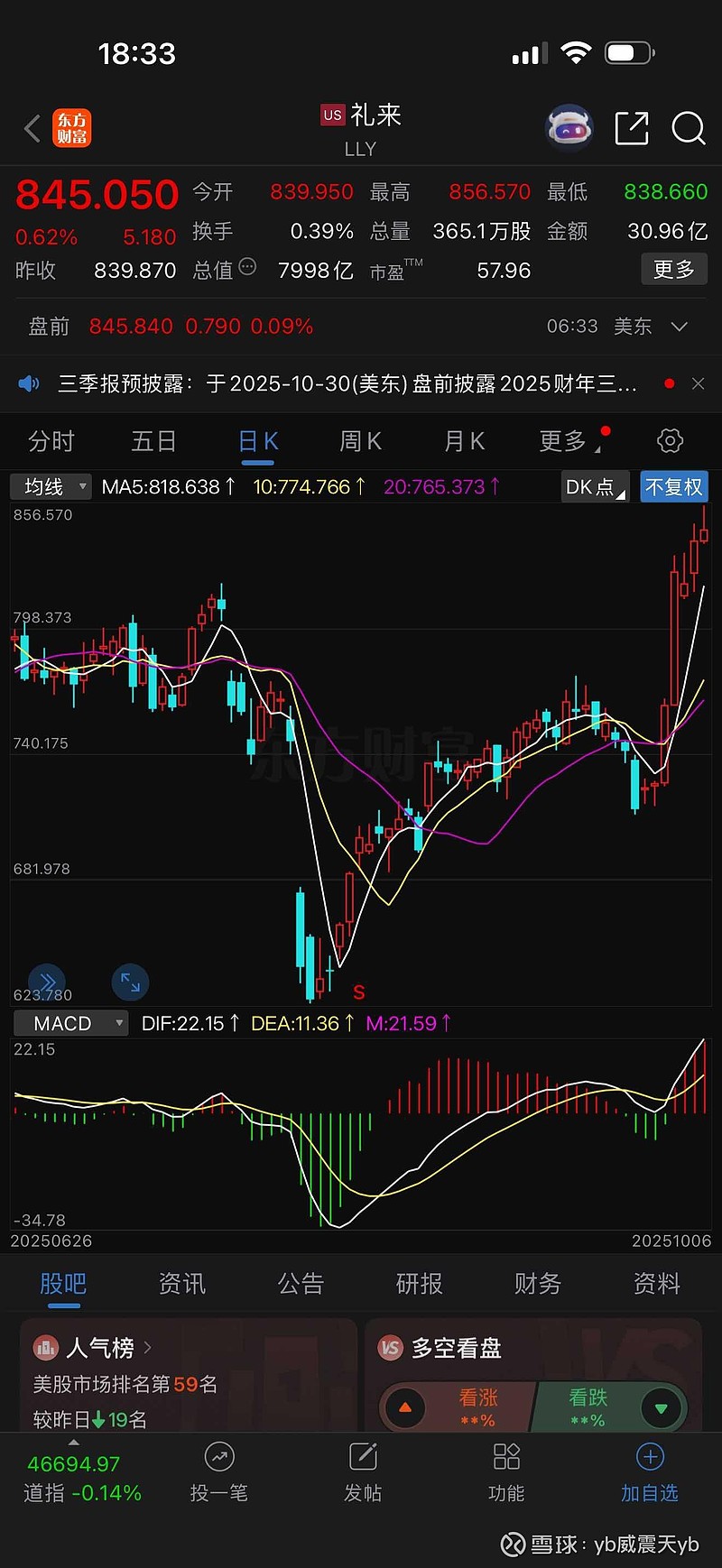722x1568 pixels.
Task: Switch to the 五日 chart tab
Action: 153,441
